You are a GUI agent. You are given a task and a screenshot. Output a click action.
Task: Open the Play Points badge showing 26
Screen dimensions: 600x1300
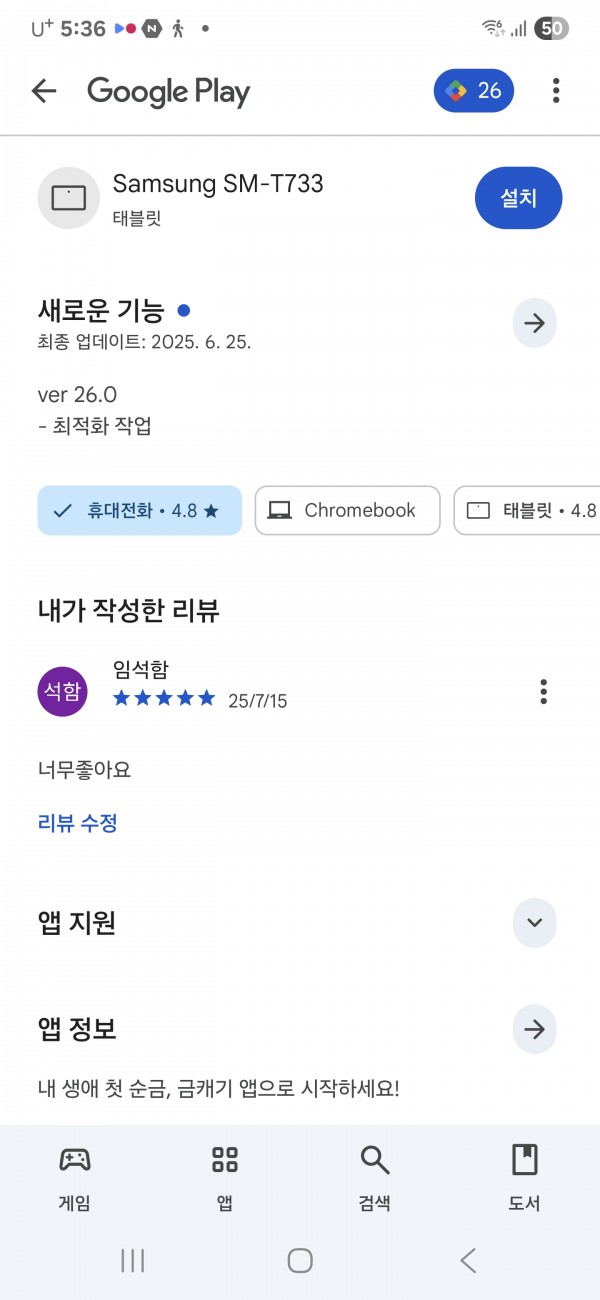(x=474, y=91)
